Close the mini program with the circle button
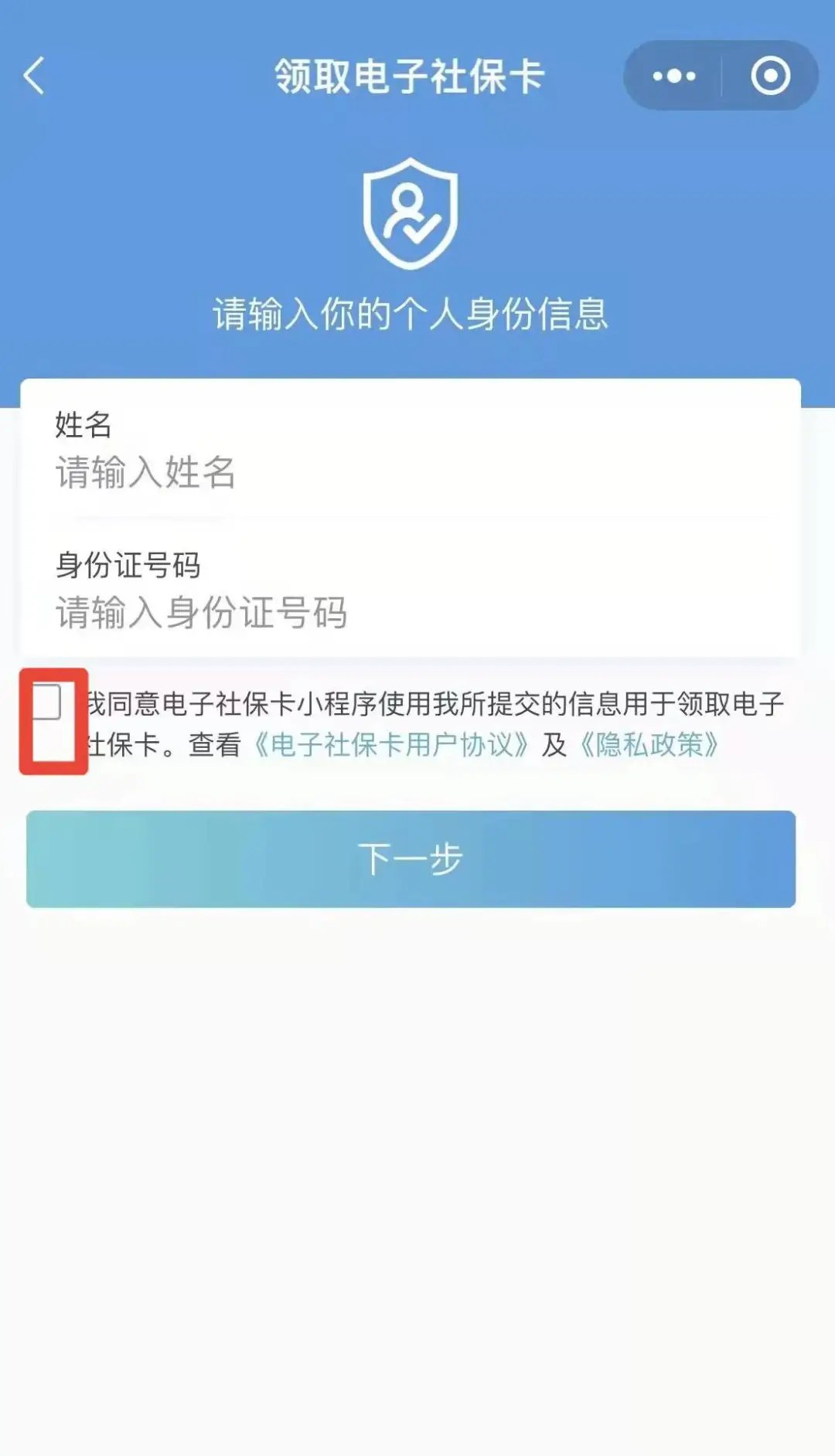 point(770,76)
